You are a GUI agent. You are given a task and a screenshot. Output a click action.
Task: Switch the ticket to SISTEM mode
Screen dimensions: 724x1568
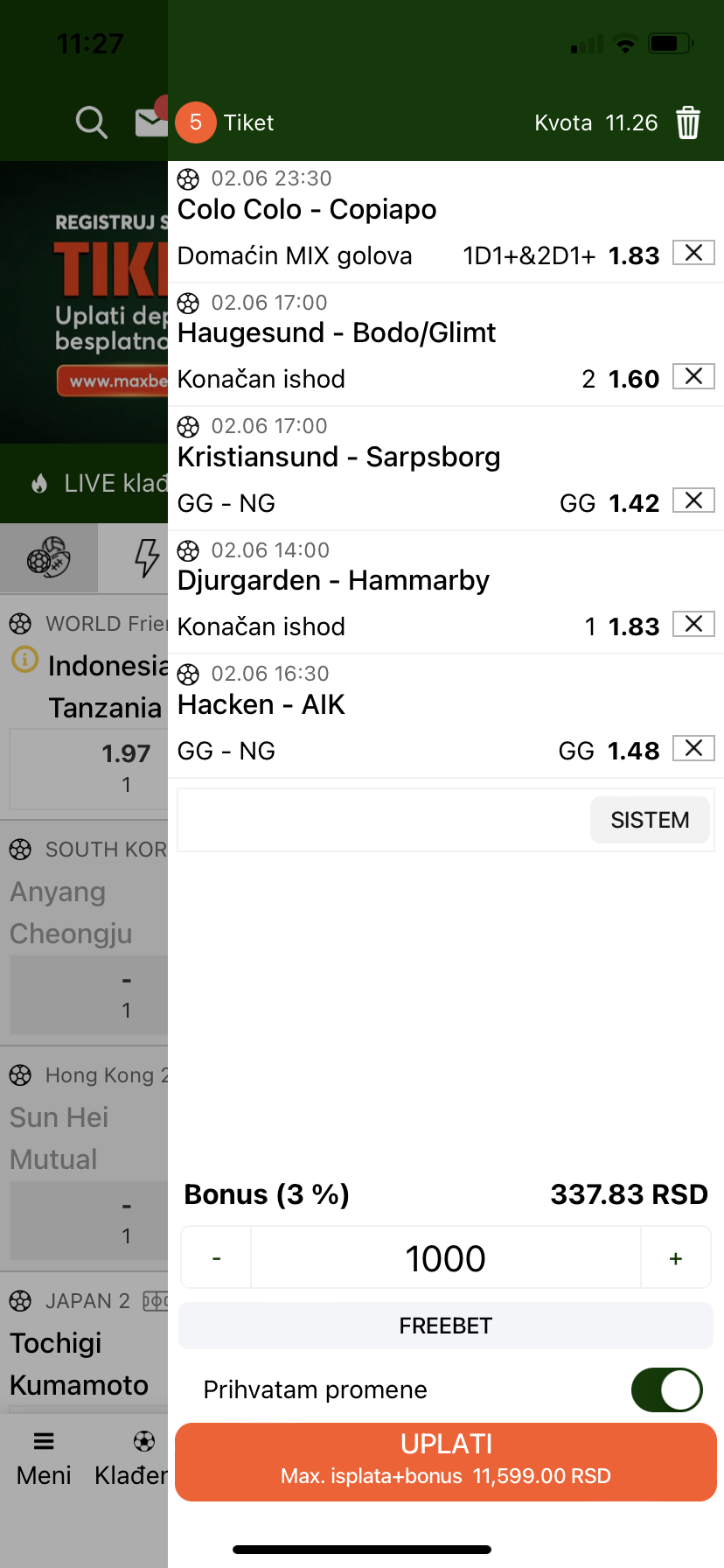(650, 820)
